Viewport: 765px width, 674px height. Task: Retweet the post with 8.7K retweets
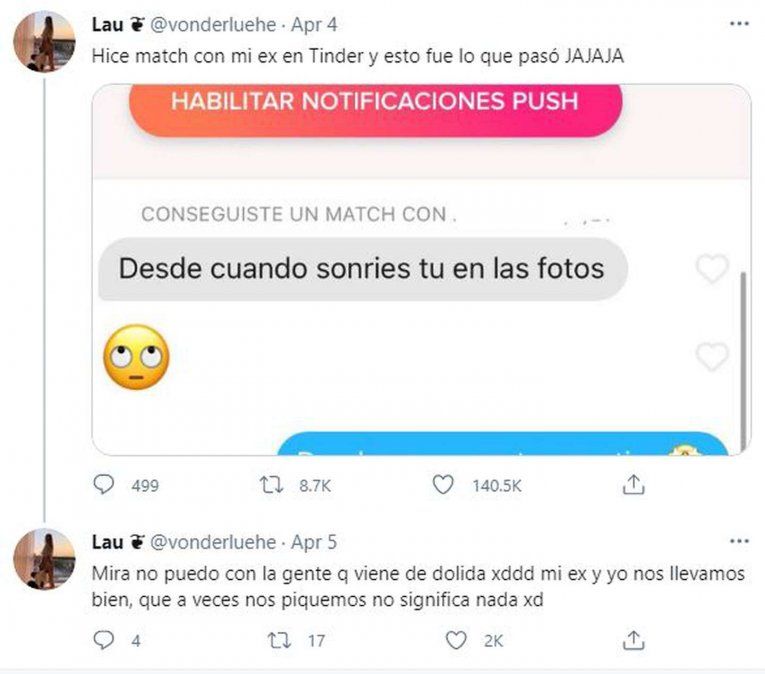pyautogui.click(x=266, y=485)
